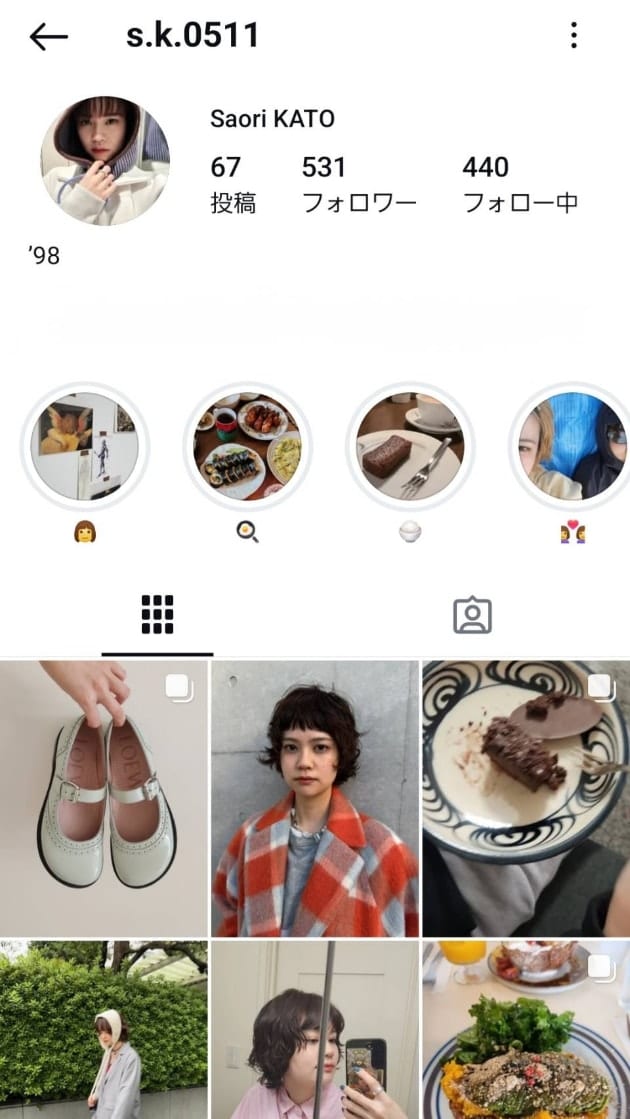
Task: Go back using the arrow
Action: 48,37
